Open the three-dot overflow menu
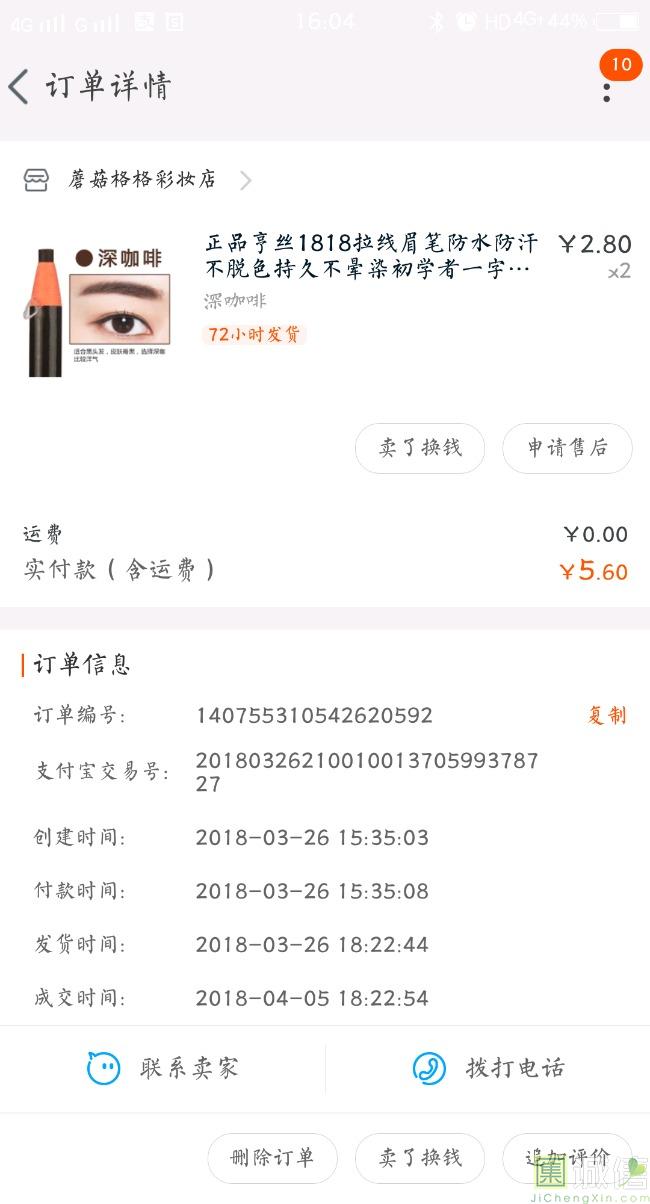The height and width of the screenshot is (1204, 650). point(606,91)
